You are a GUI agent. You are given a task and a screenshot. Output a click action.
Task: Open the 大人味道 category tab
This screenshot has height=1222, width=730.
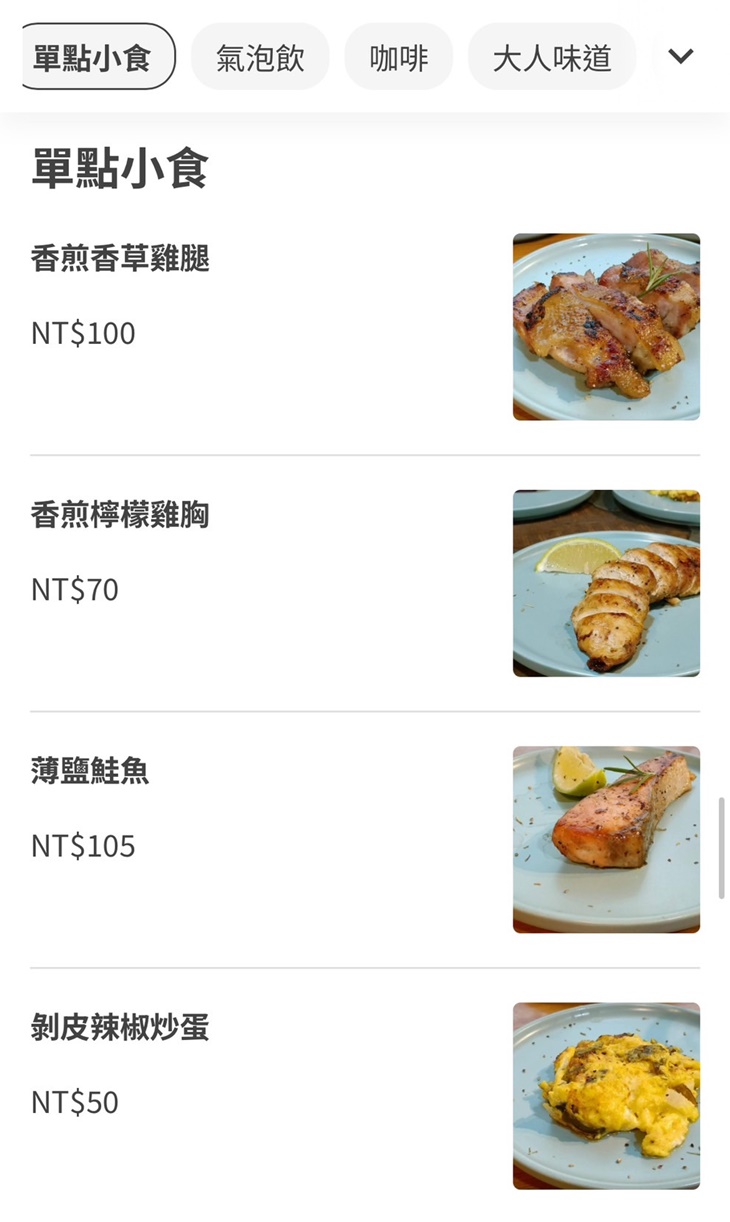coord(551,57)
